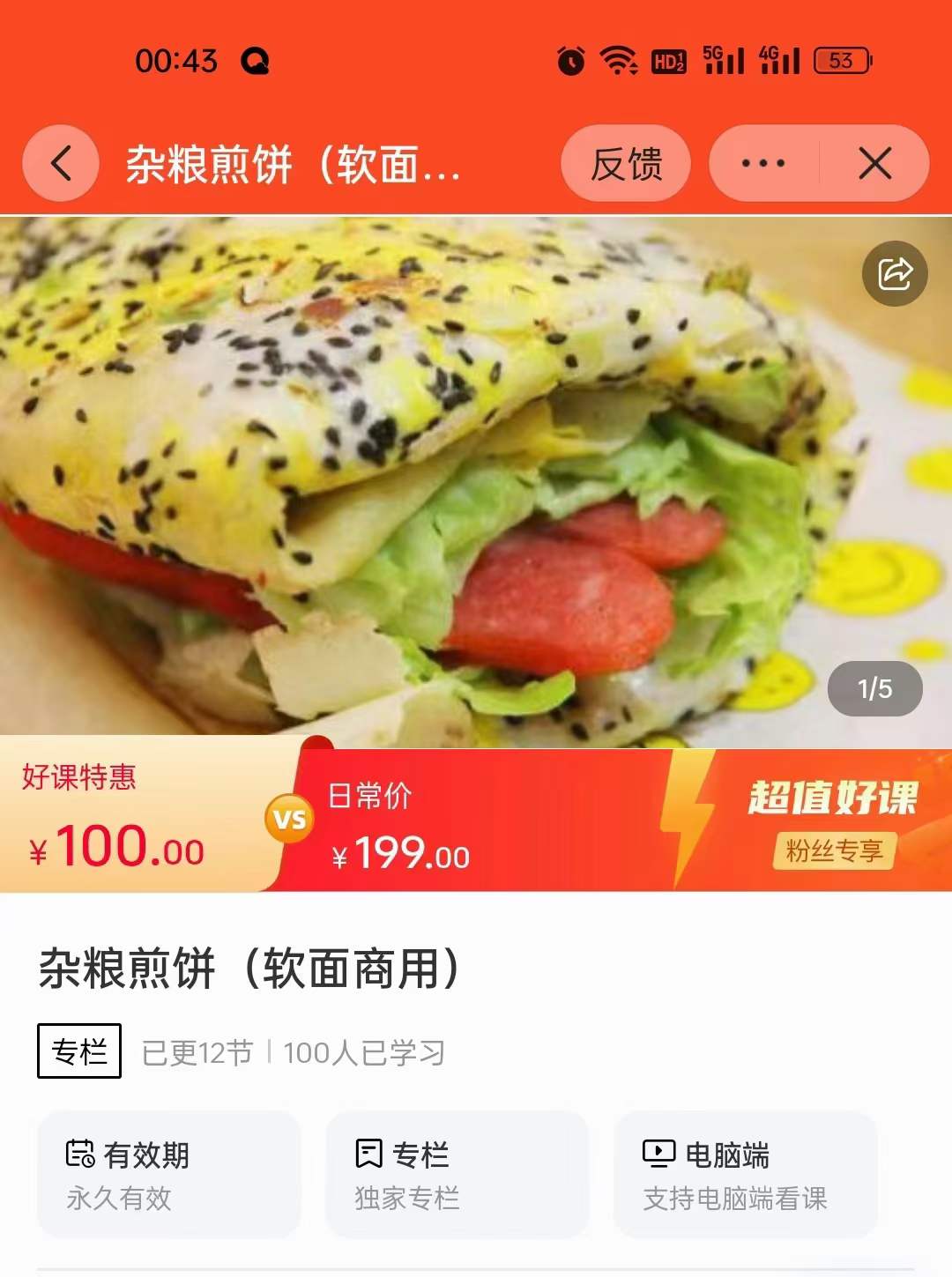The height and width of the screenshot is (1277, 952).
Task: Select the 专栏 tag under the title
Action: (x=78, y=1051)
